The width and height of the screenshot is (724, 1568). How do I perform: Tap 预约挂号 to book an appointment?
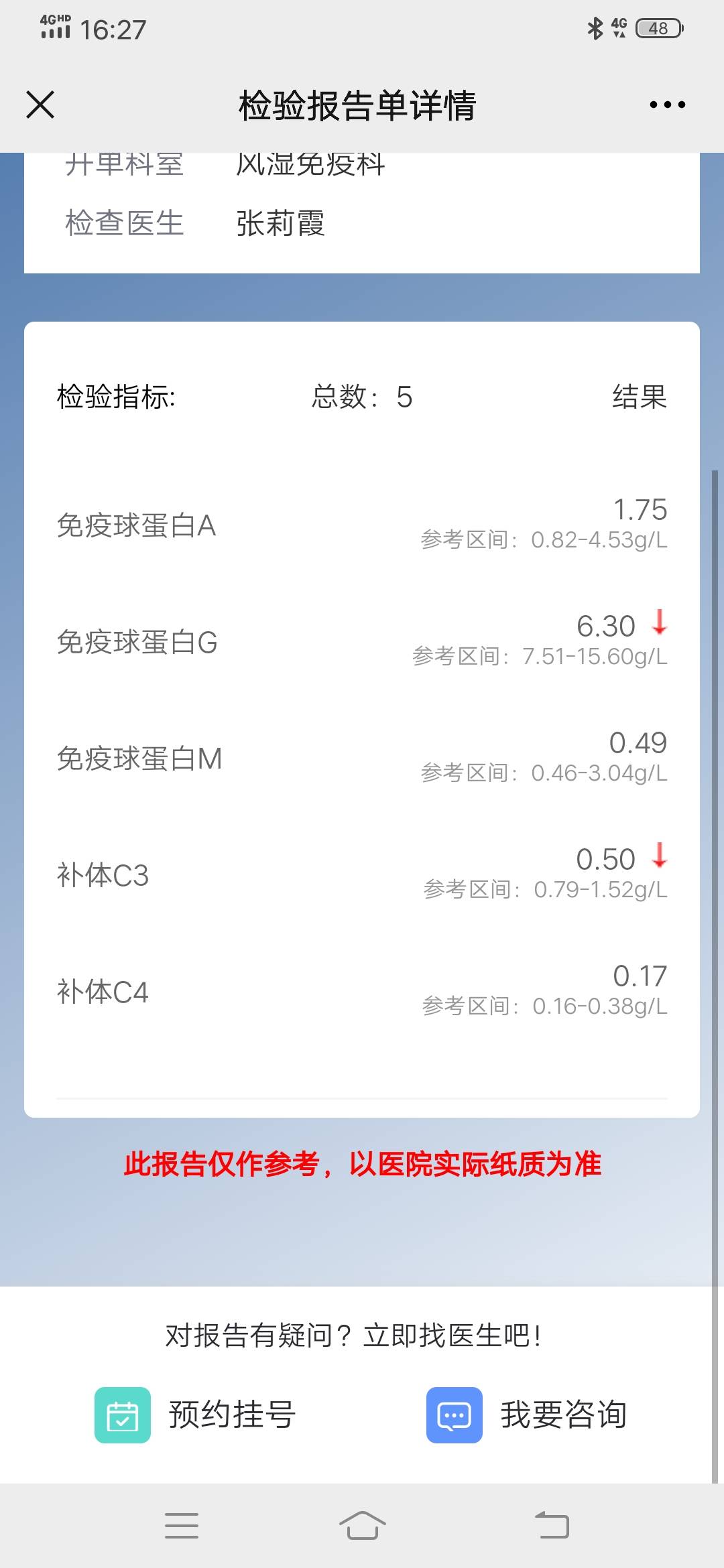[x=231, y=1416]
